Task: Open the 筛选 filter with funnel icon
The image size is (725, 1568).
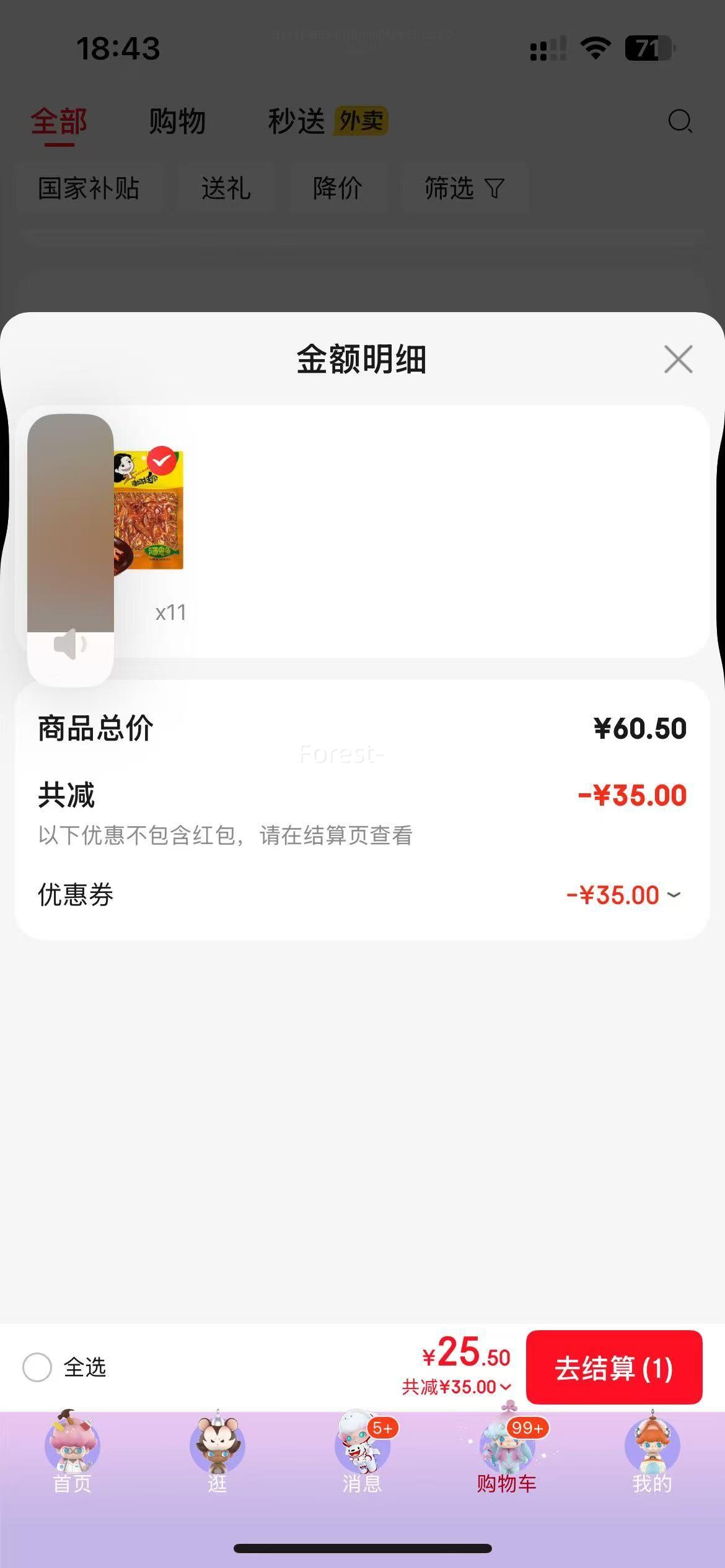Action: click(464, 188)
